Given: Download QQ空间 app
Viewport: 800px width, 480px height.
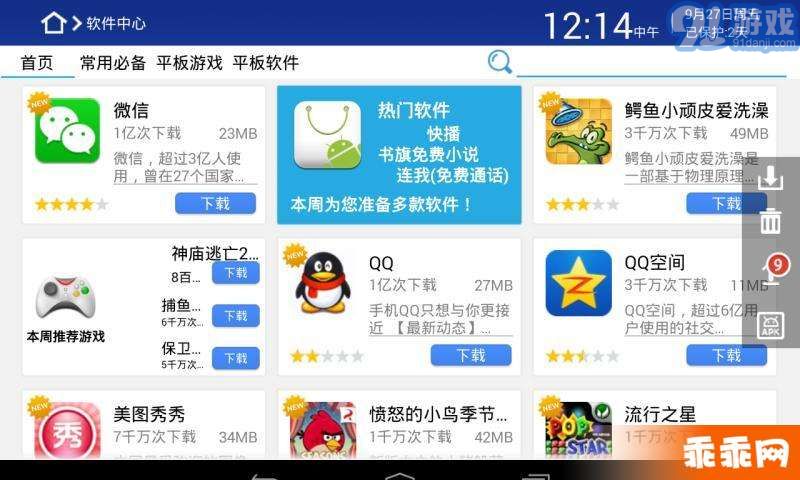Looking at the screenshot, I should pyautogui.click(x=726, y=355).
